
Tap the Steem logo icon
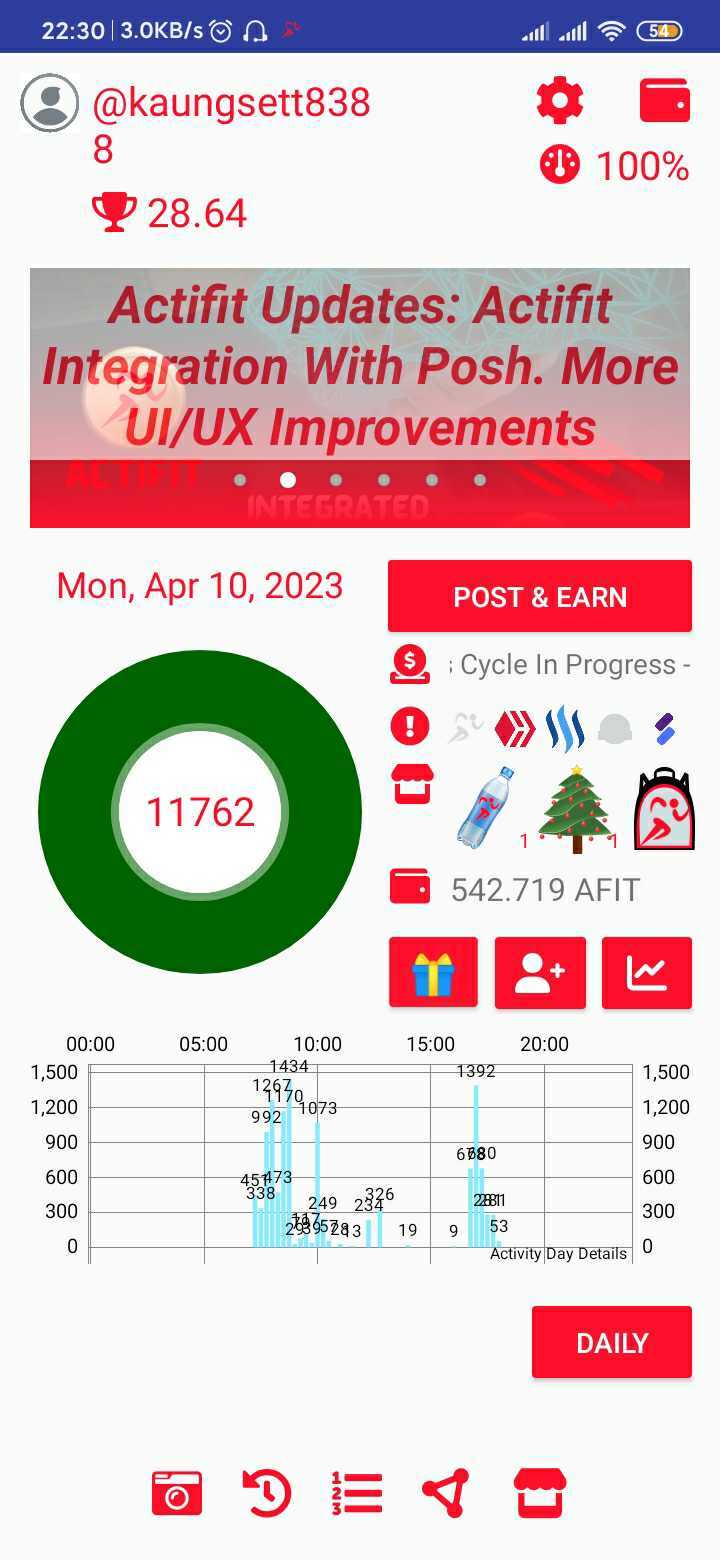(x=565, y=728)
